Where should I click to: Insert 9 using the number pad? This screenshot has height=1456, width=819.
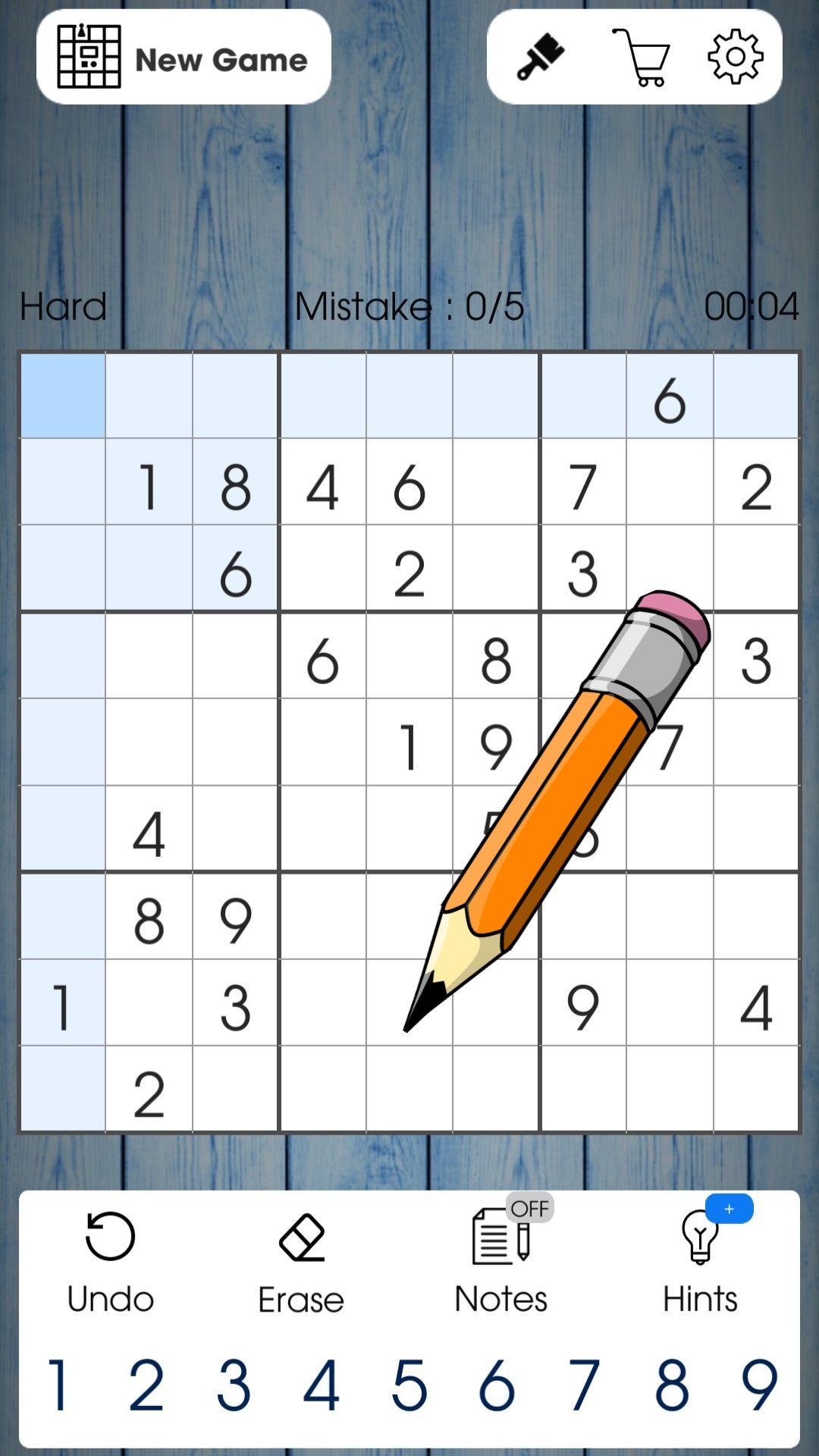(759, 1385)
